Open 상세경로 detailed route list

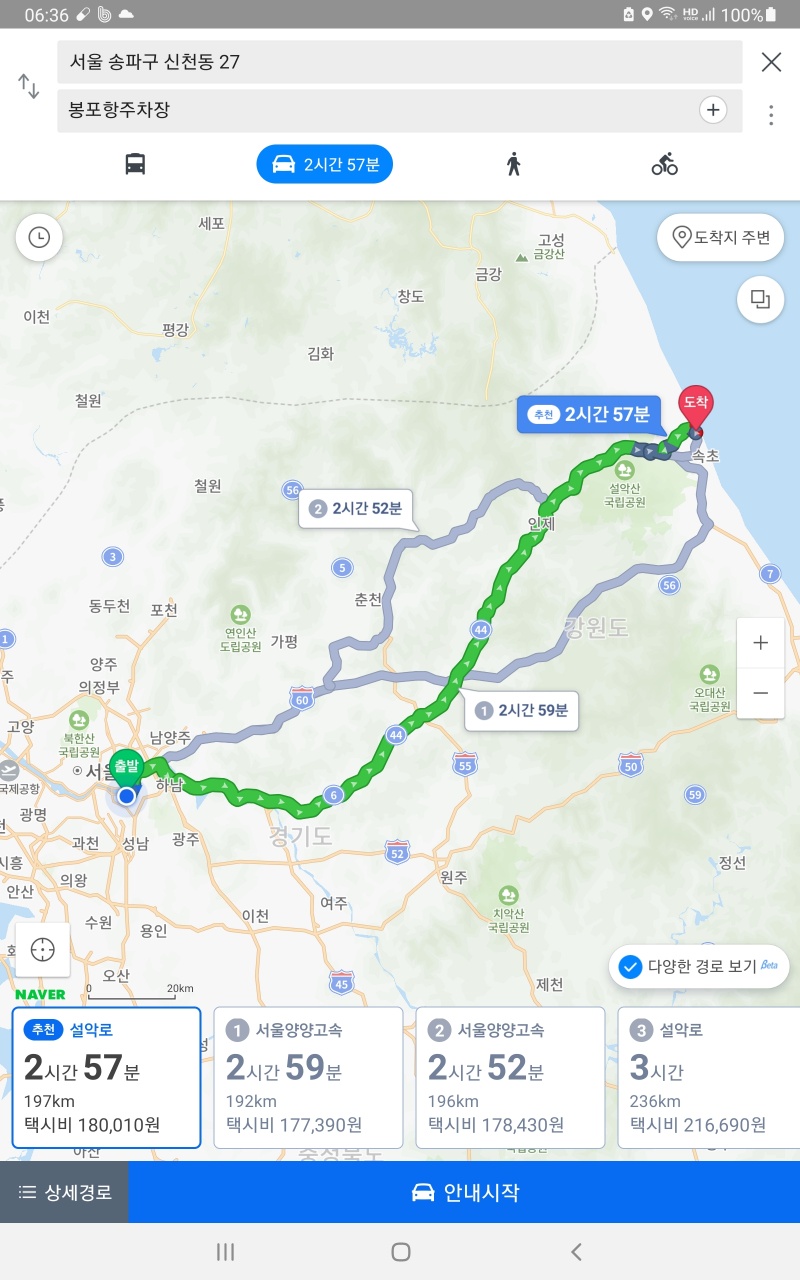64,1192
